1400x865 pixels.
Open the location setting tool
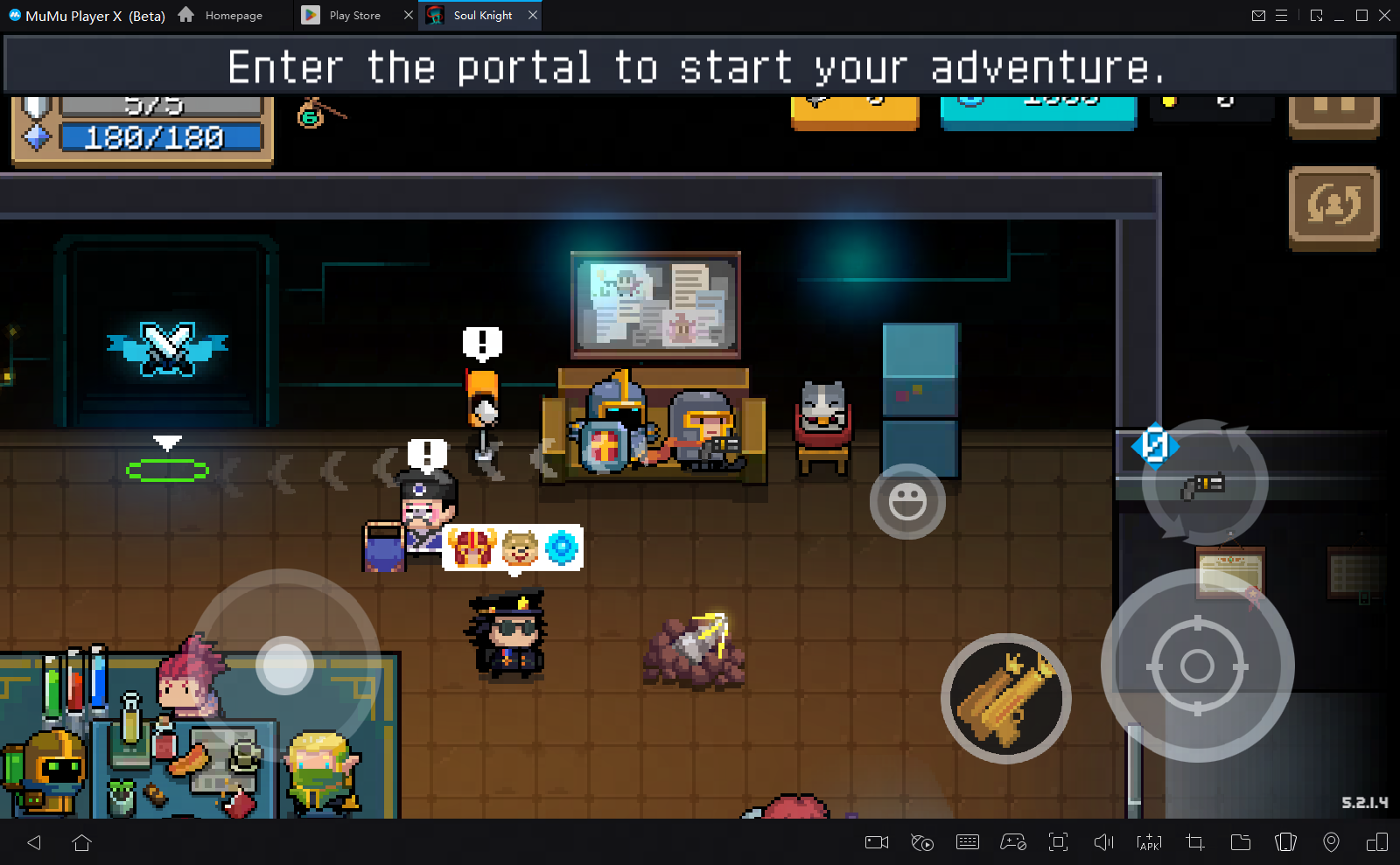click(1331, 842)
